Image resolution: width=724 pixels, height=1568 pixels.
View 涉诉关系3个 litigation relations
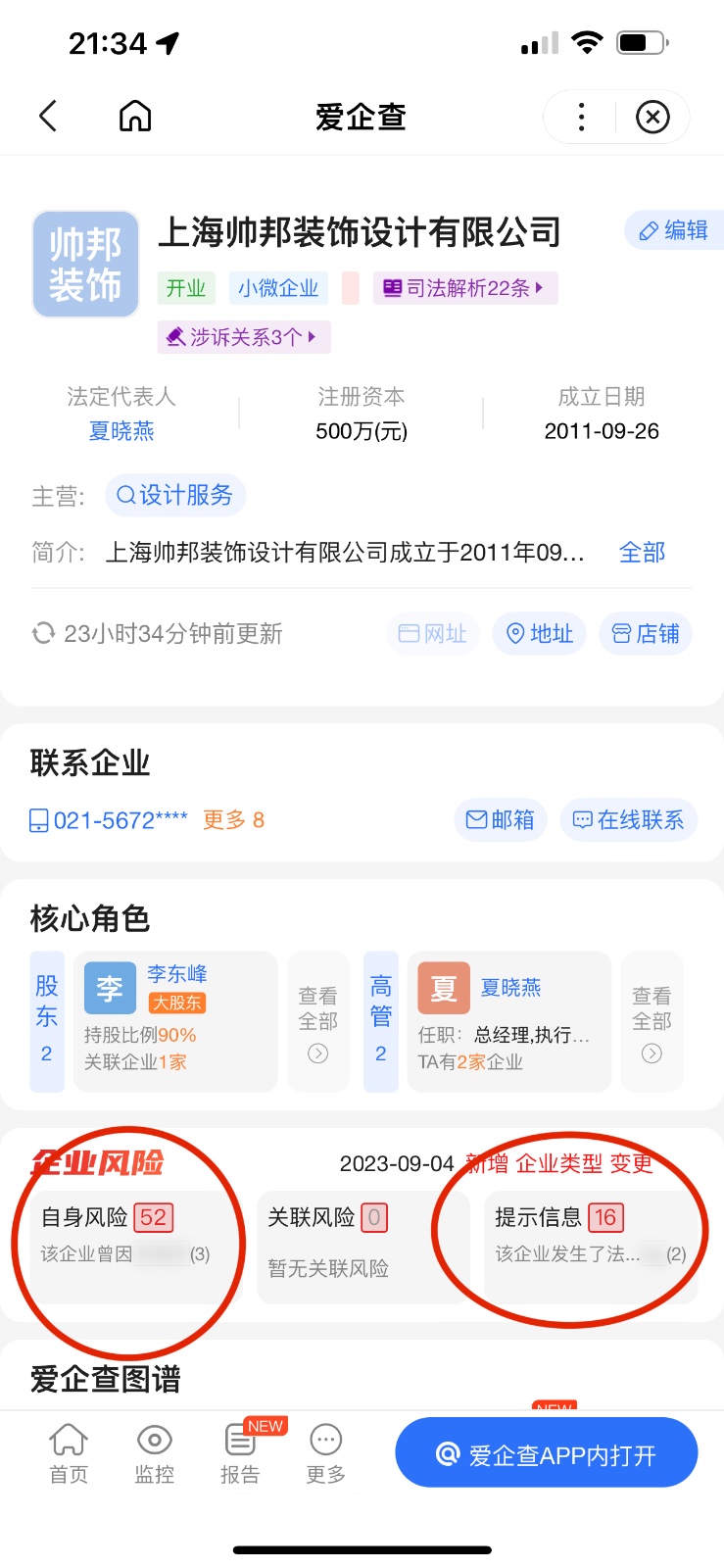tap(244, 337)
